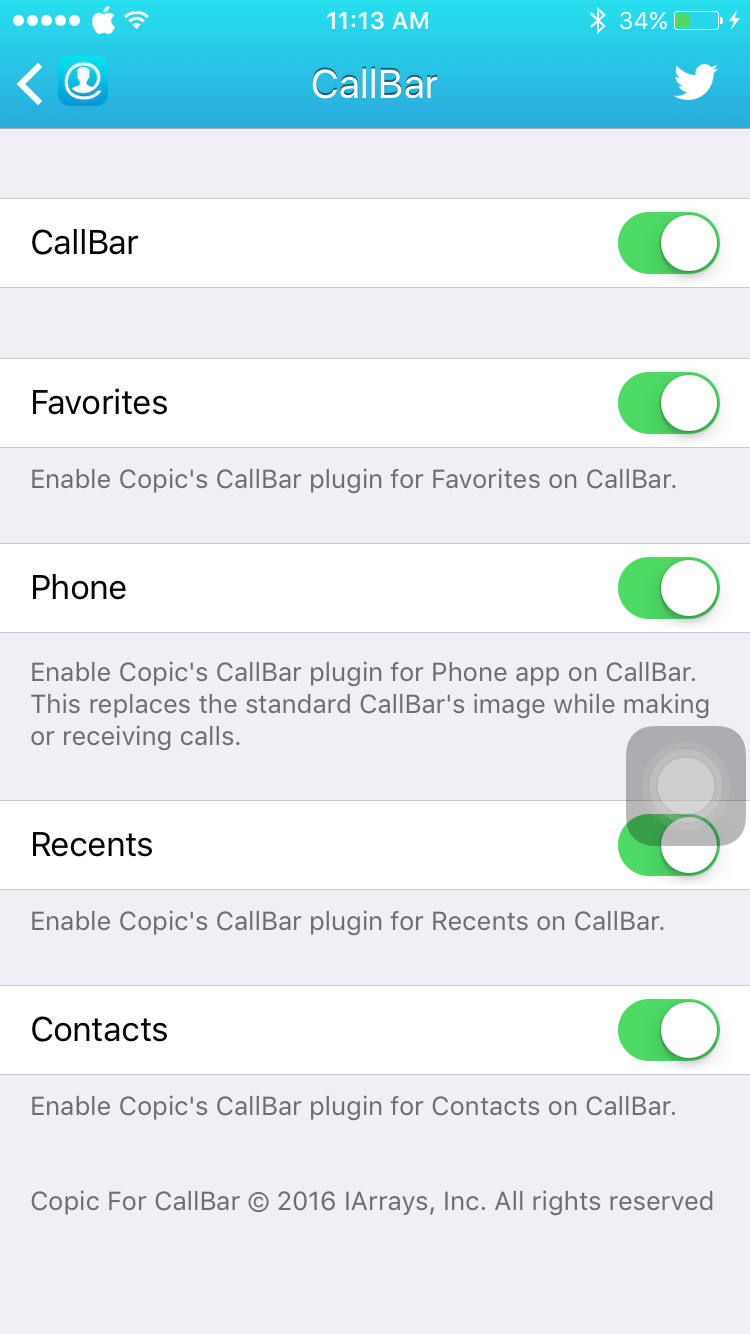The image size is (750, 1334).
Task: Go back using the top-left arrow
Action: click(x=30, y=84)
